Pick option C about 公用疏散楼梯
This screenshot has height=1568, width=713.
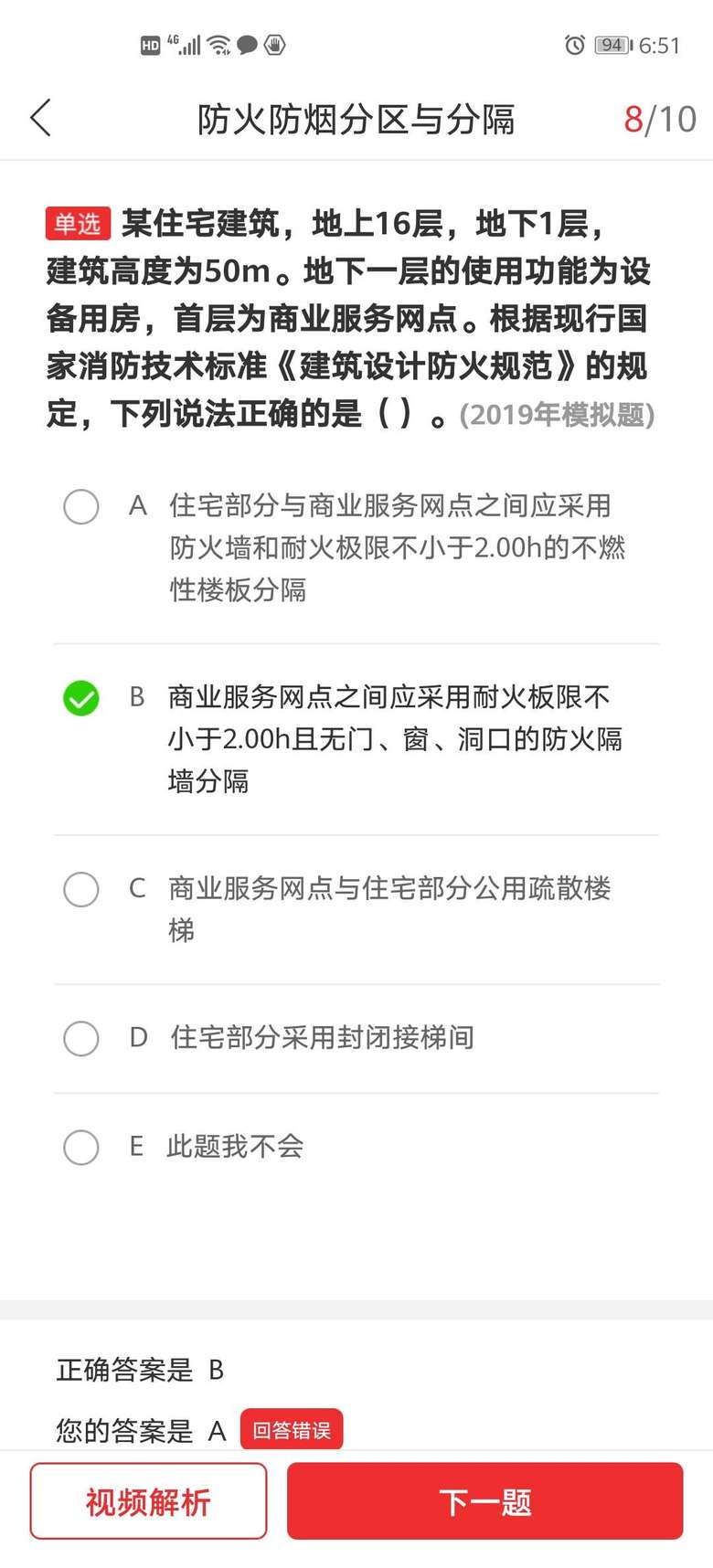click(x=81, y=889)
